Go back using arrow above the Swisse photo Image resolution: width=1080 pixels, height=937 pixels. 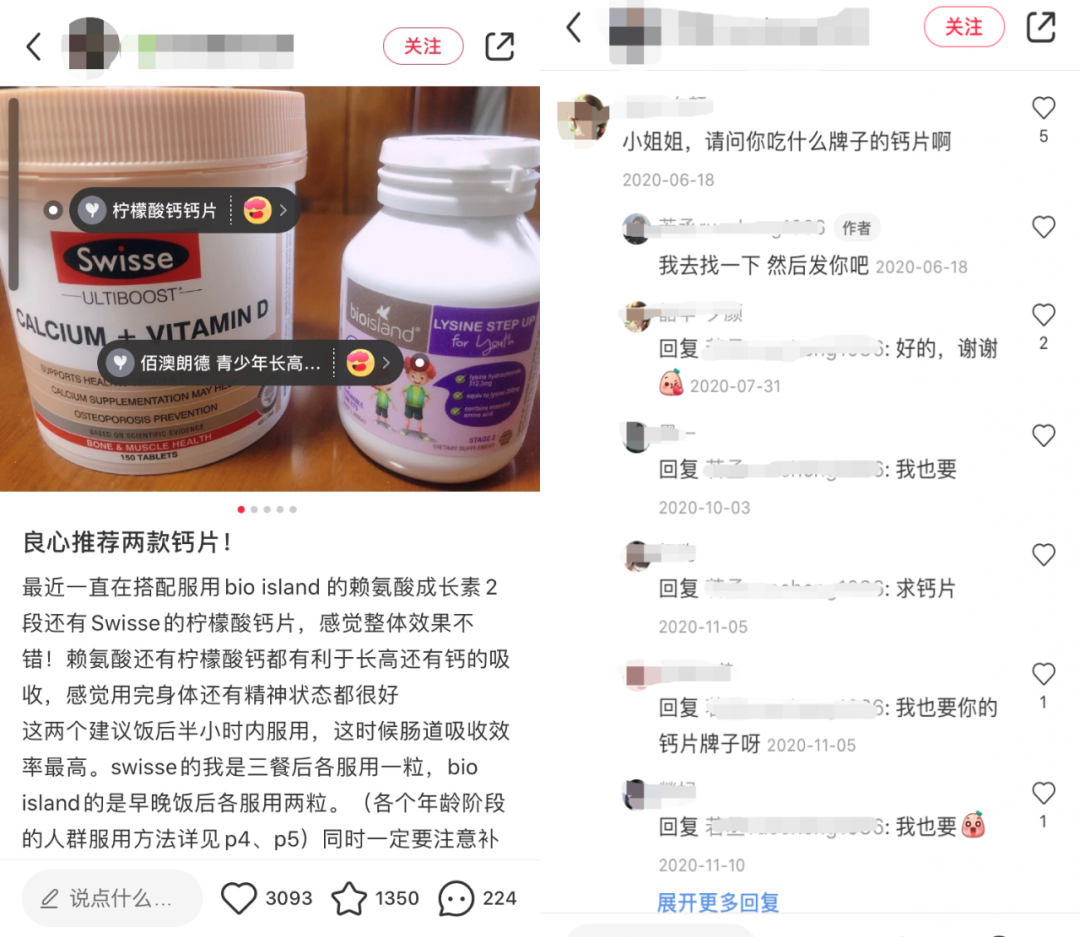tap(33, 46)
